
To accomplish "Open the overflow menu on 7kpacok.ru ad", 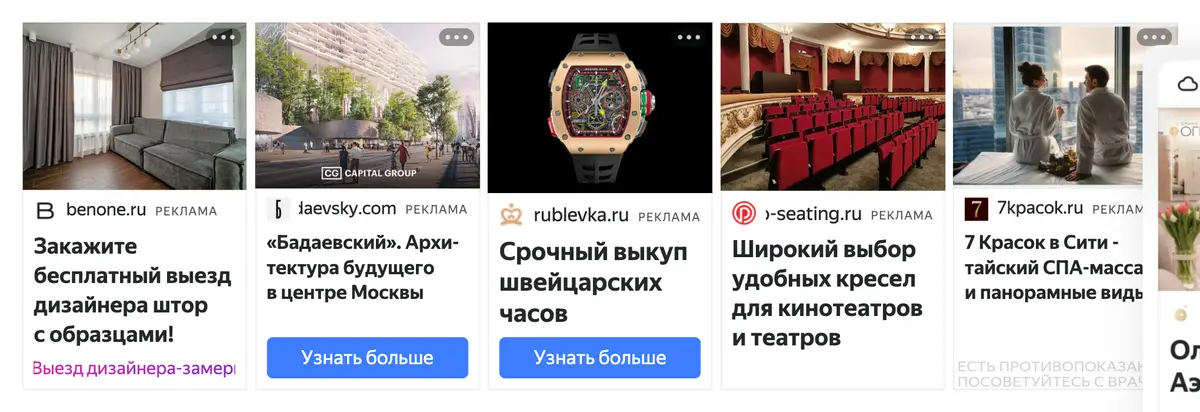I will click(x=1154, y=37).
